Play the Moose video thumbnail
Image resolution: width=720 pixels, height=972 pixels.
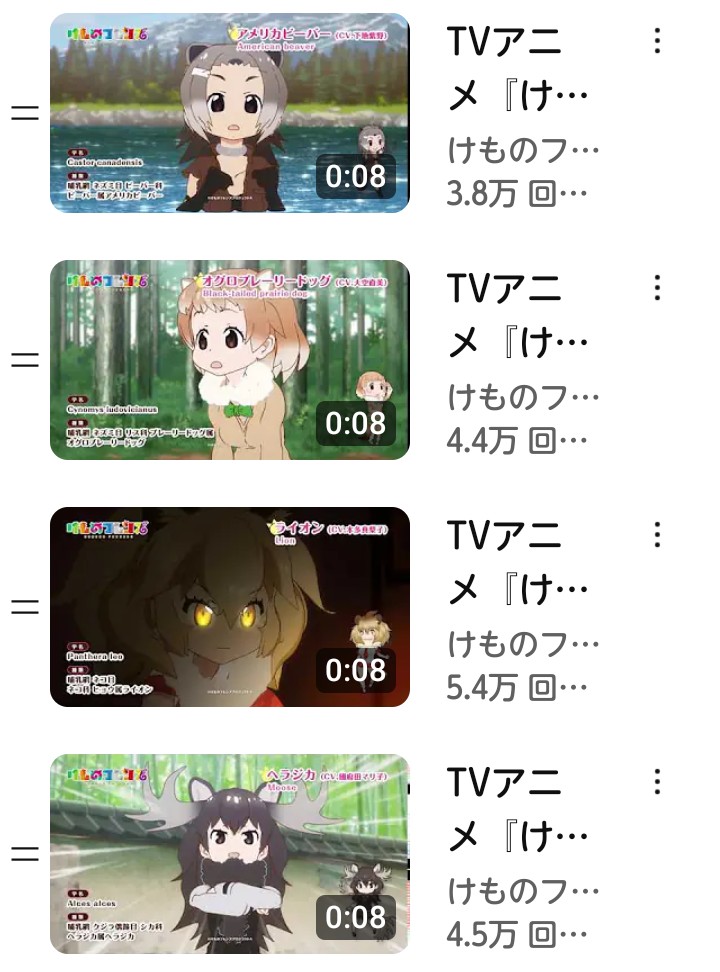229,853
